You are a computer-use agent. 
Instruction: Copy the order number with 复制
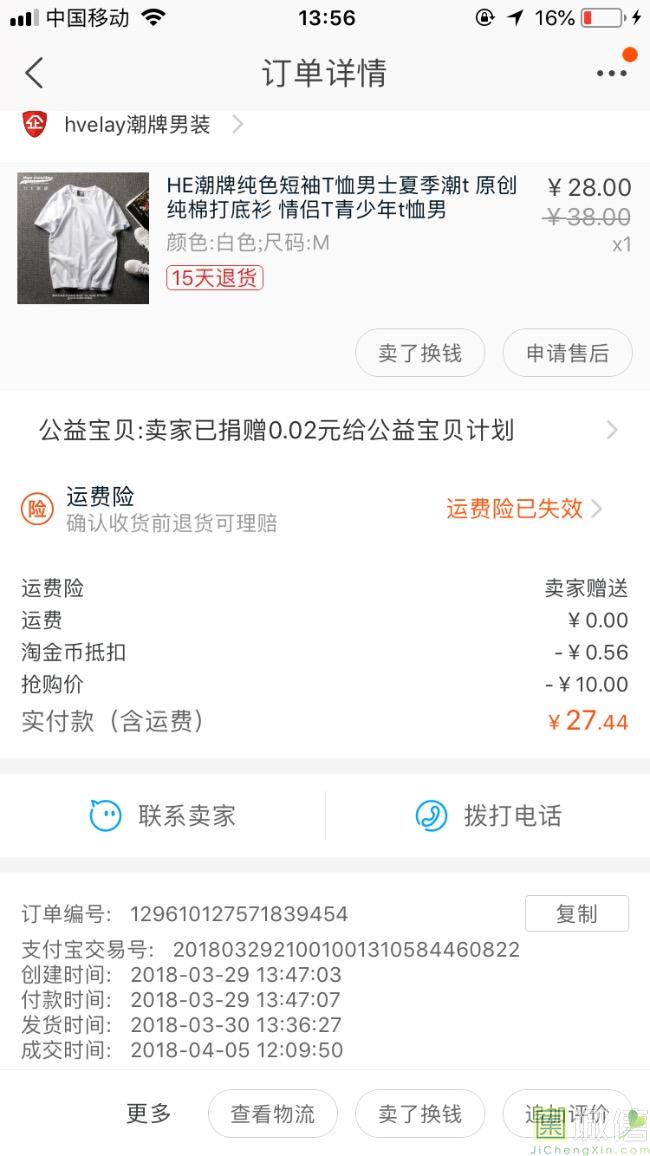[x=576, y=914]
